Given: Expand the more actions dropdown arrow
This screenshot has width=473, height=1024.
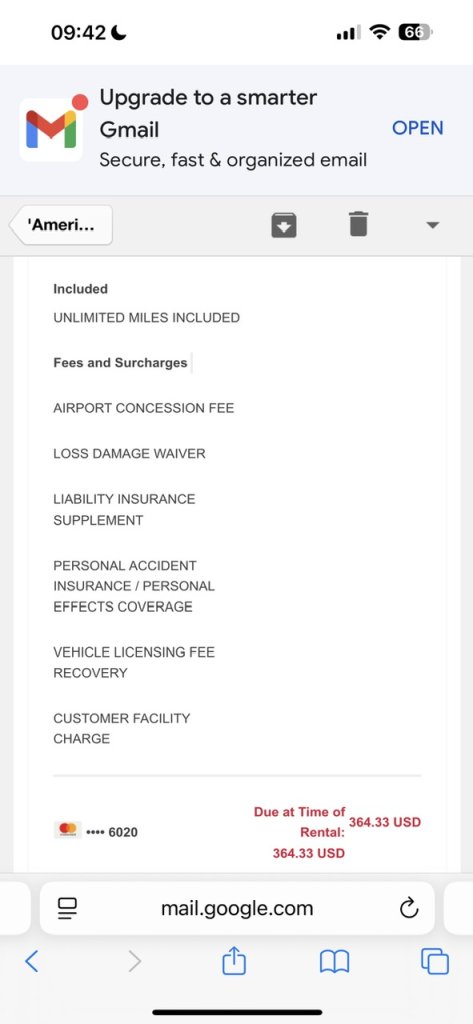Looking at the screenshot, I should (432, 225).
